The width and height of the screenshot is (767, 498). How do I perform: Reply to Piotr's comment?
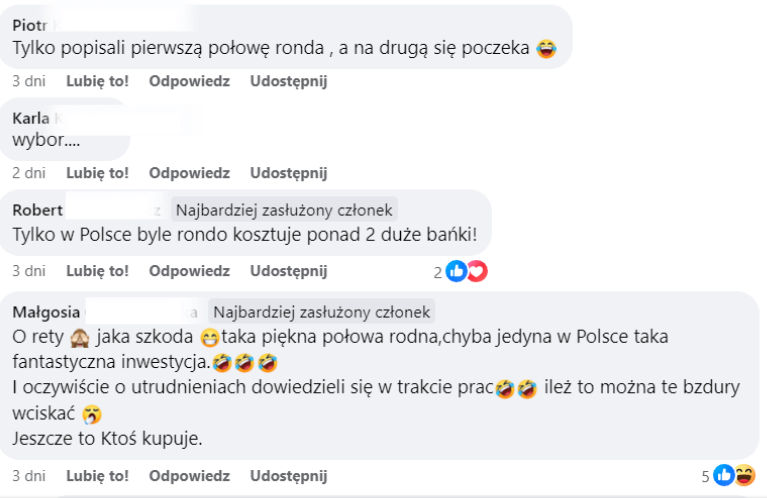pyautogui.click(x=189, y=81)
